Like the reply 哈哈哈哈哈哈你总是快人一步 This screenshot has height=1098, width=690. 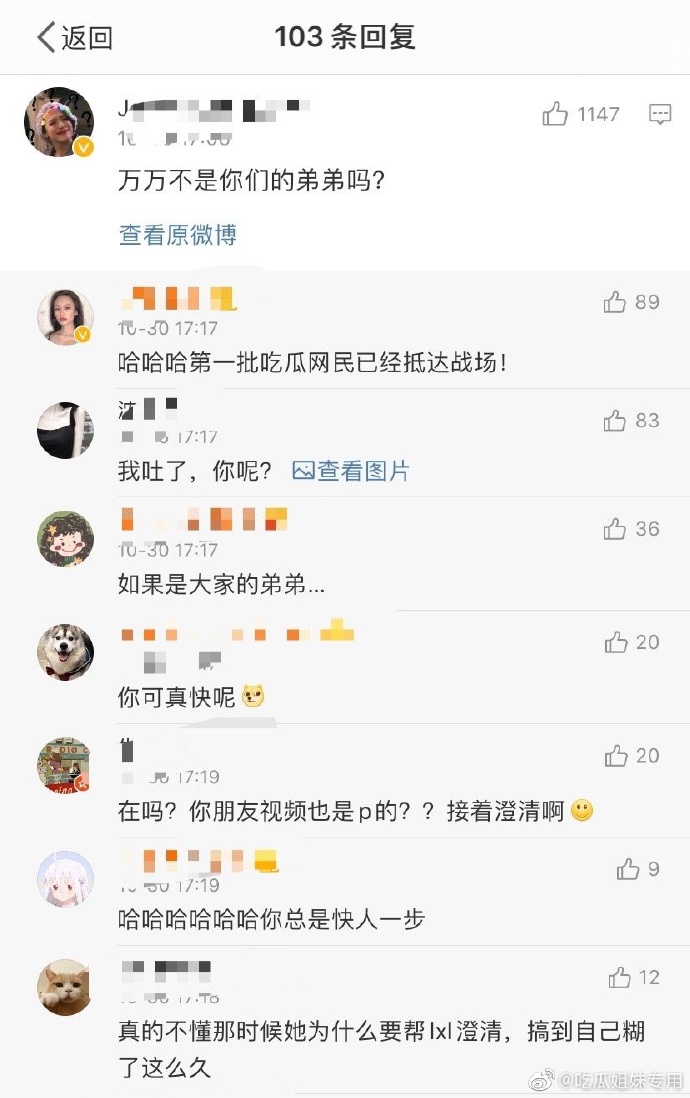pos(628,869)
